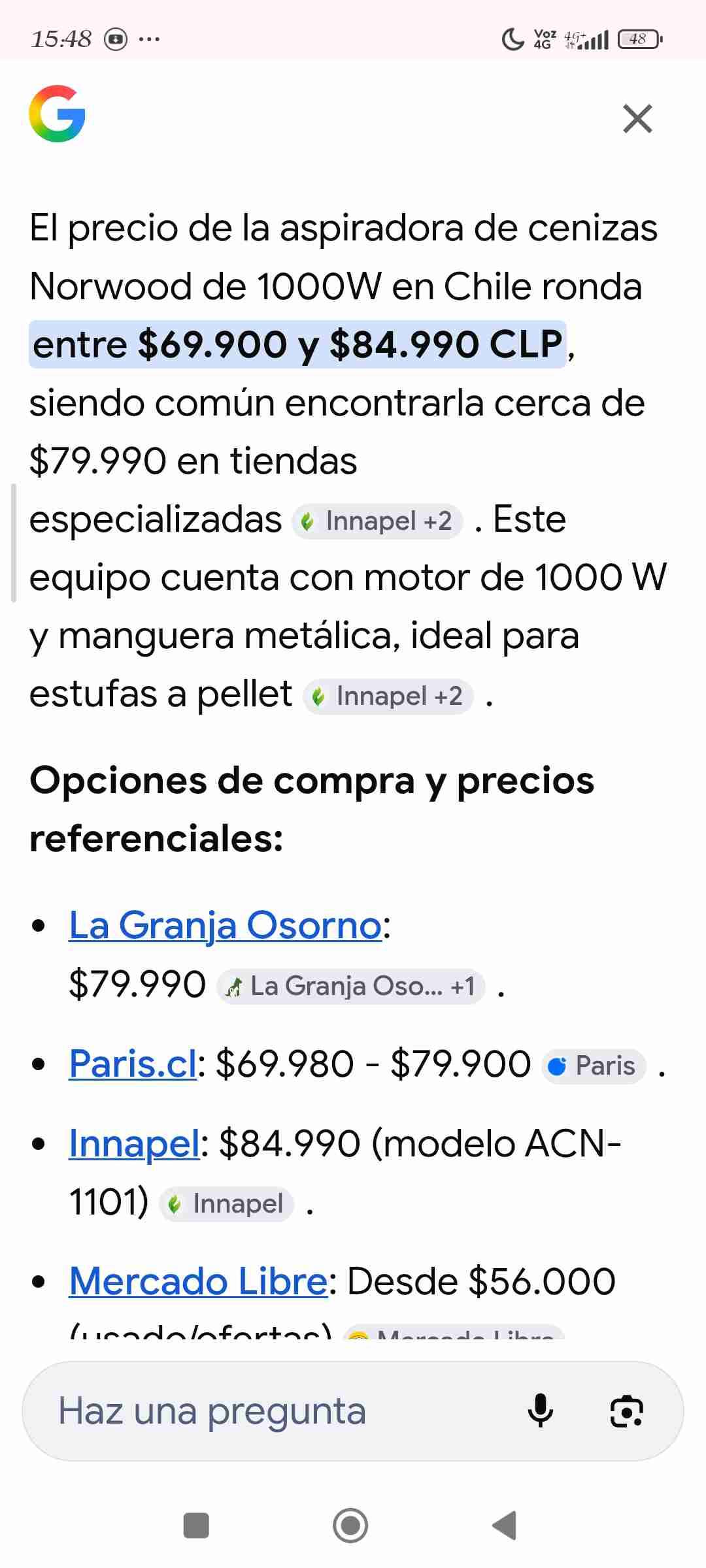
Task: Return to the home screen
Action: coord(350,1526)
